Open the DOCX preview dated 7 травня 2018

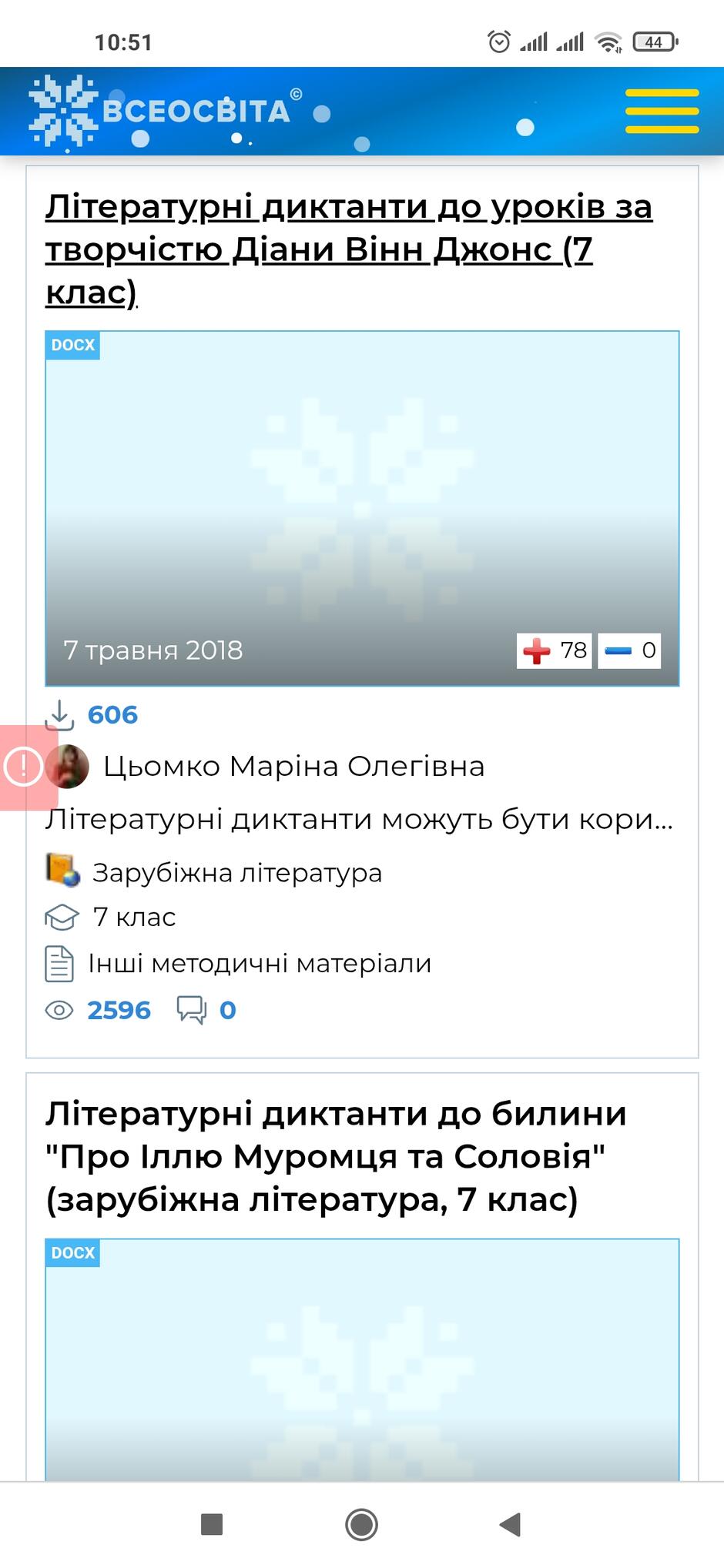click(362, 508)
